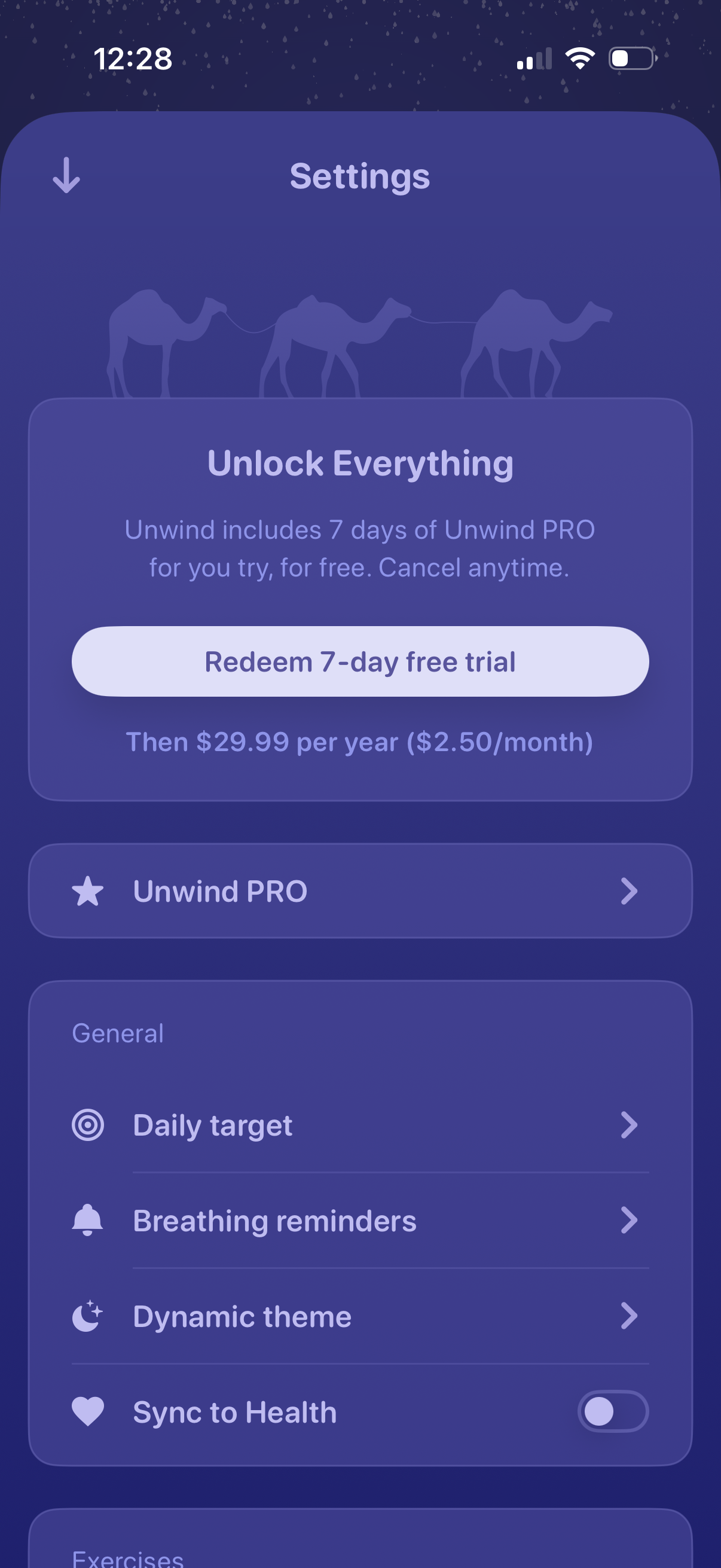
Task: Tap the $29.99 per year pricing text
Action: pyautogui.click(x=360, y=742)
